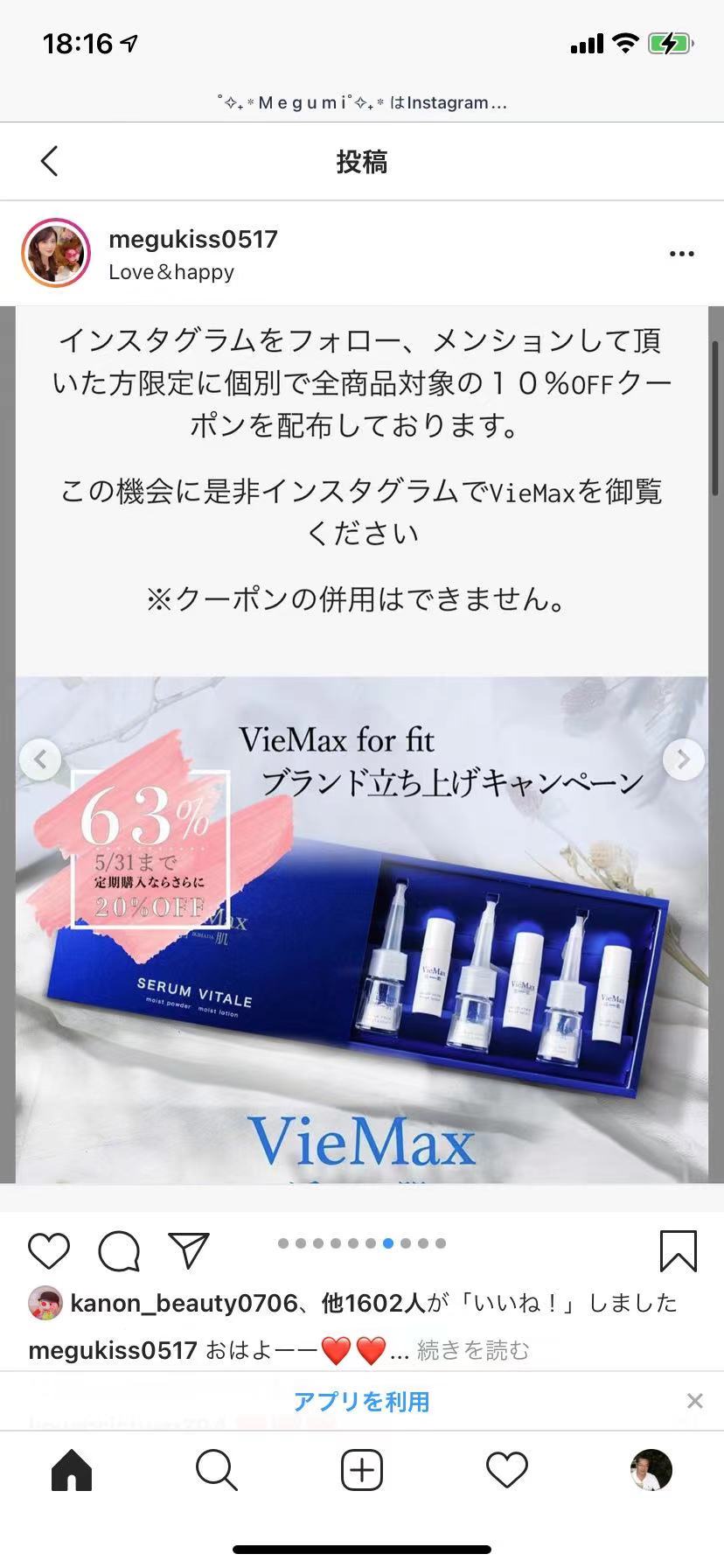Open the post's three-dot options menu

681,254
